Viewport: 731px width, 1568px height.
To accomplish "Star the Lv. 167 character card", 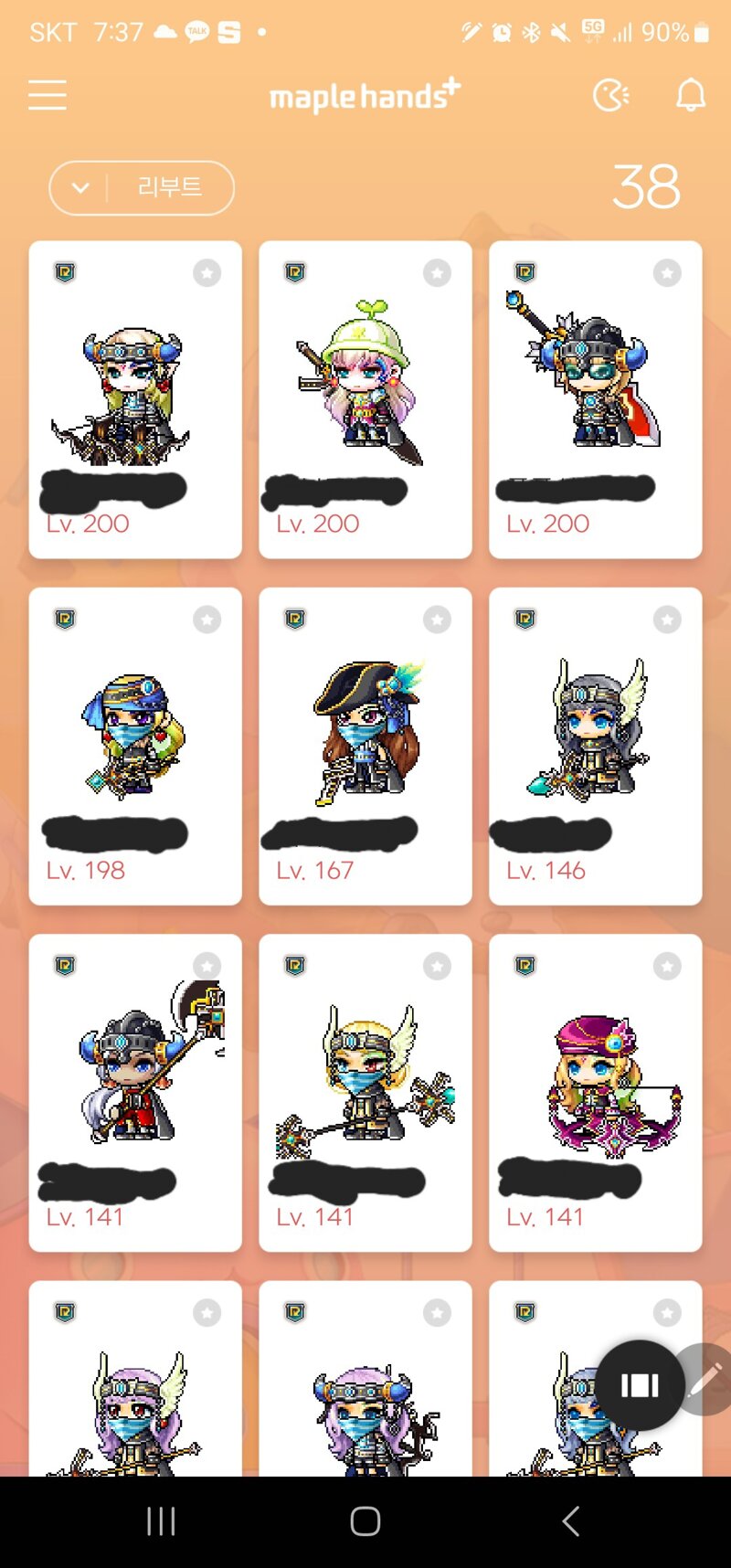I will pos(438,620).
